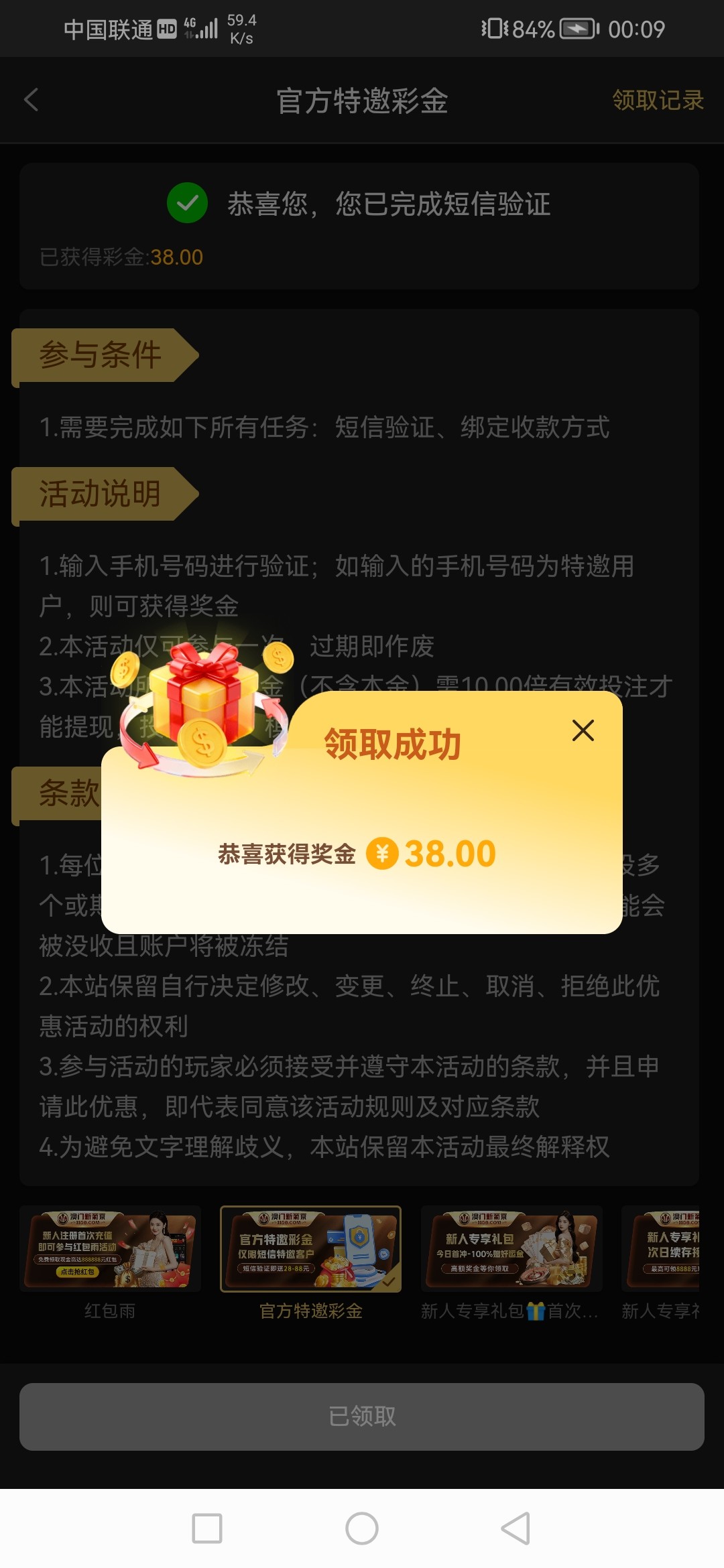Open the 新人专享礼包 首次 activity card
This screenshot has height=1568, width=724.
click(511, 1250)
